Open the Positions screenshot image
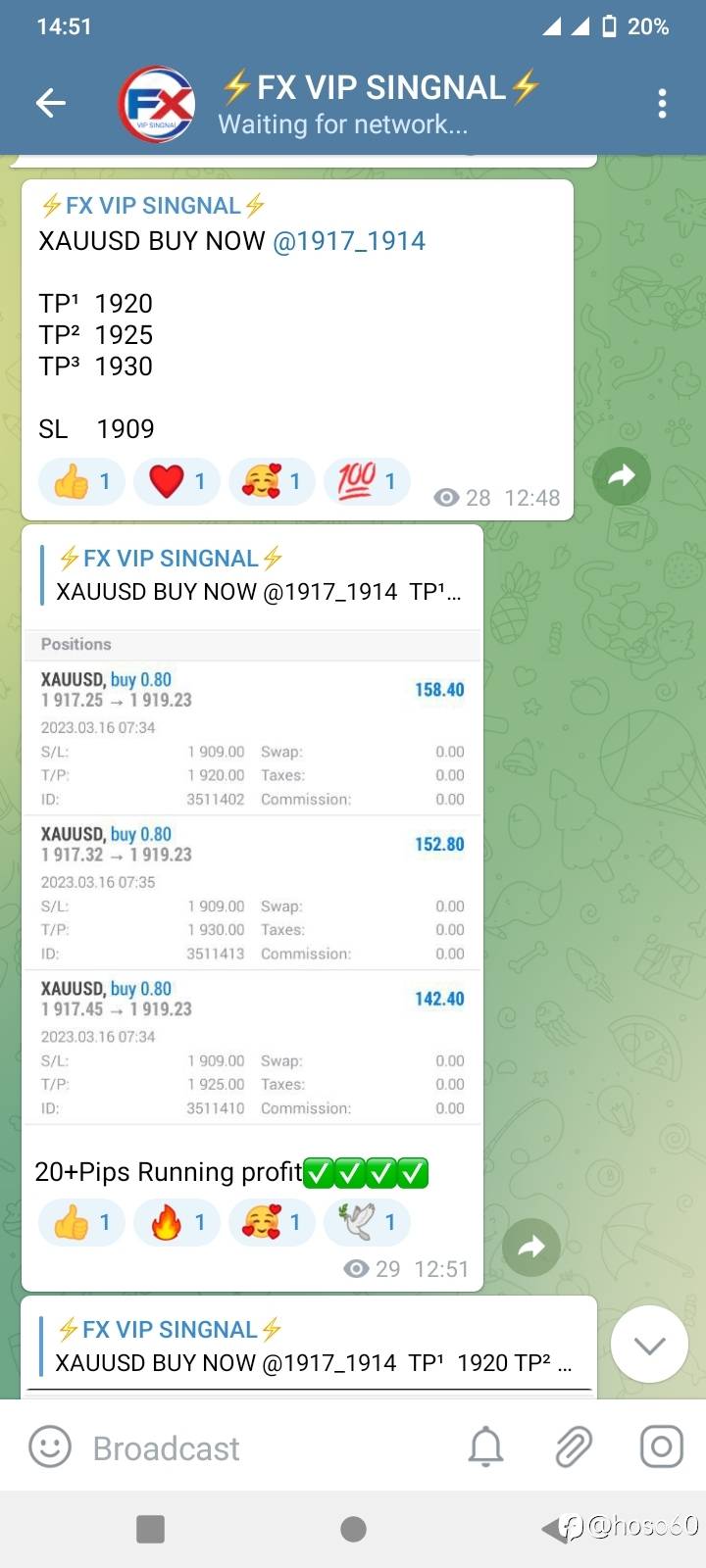 point(252,882)
